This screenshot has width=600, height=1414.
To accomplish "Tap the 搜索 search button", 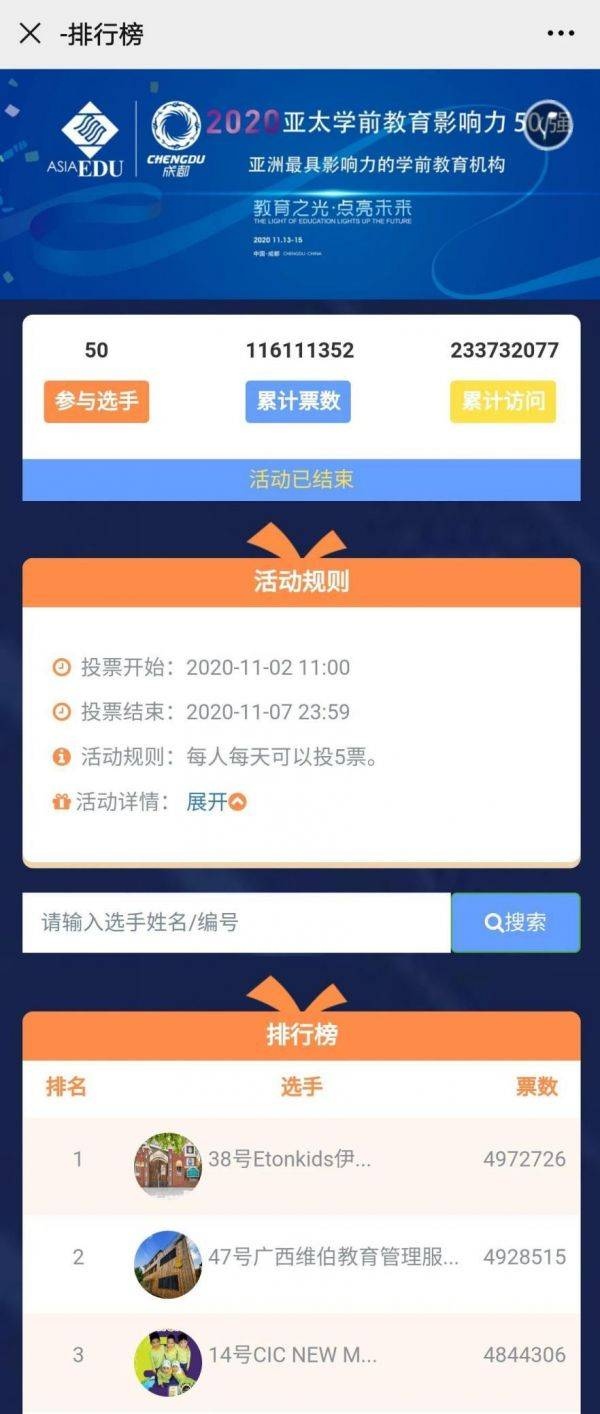I will coord(515,922).
